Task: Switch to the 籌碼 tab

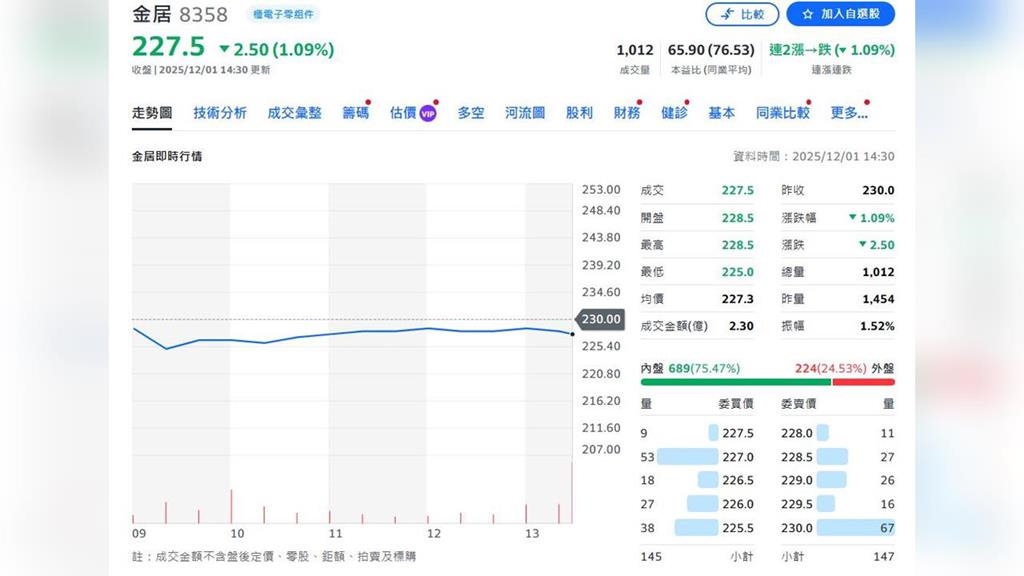Action: [355, 113]
